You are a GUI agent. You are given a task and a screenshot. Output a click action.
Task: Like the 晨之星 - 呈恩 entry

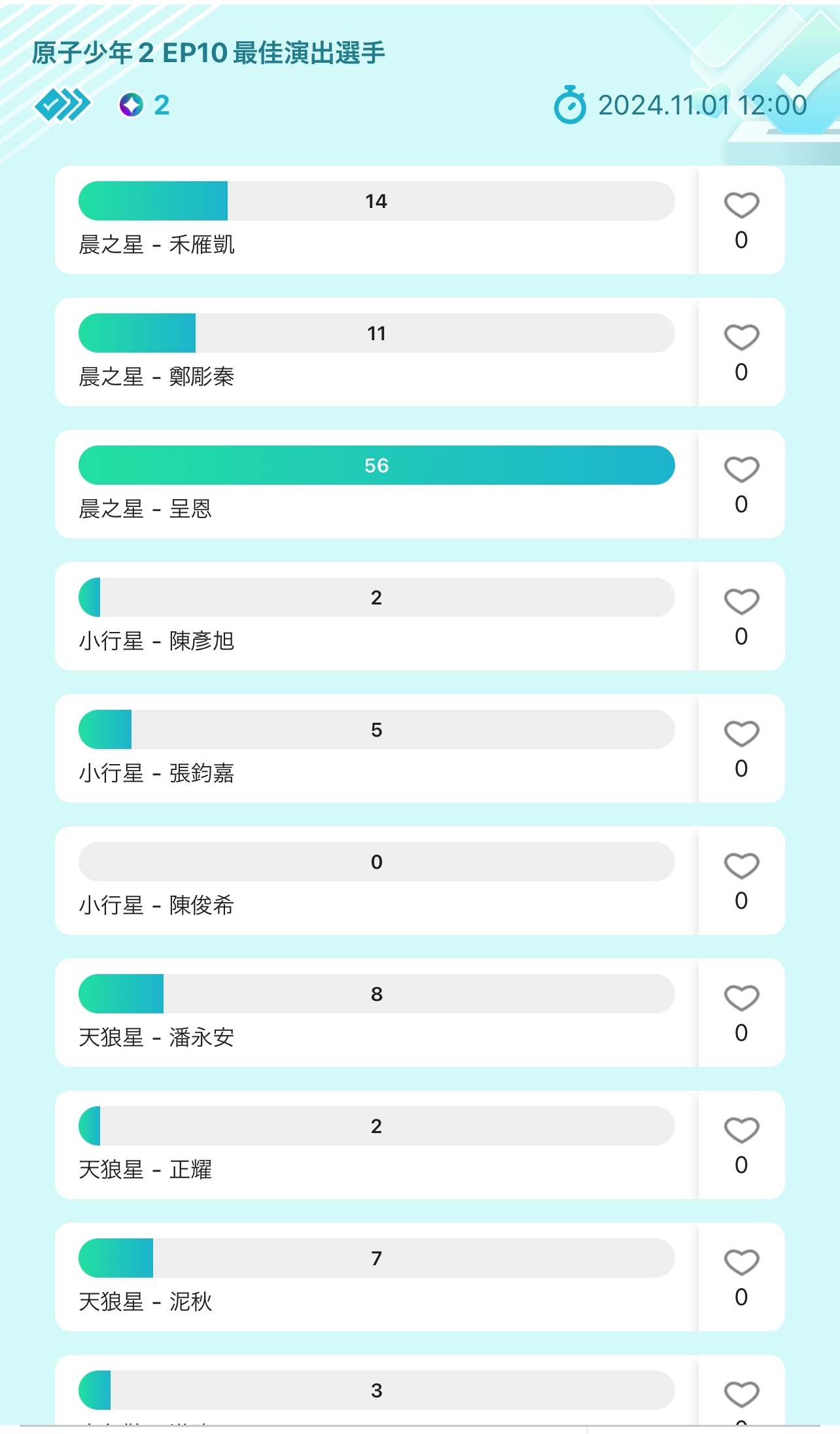pos(741,470)
